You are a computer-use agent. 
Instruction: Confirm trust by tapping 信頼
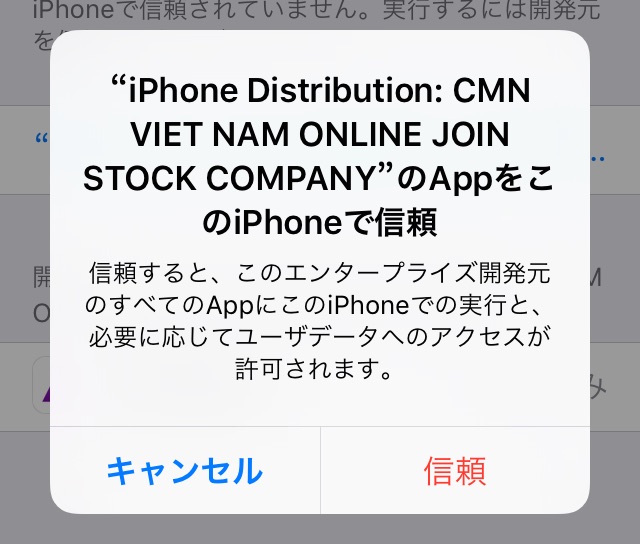[455, 470]
